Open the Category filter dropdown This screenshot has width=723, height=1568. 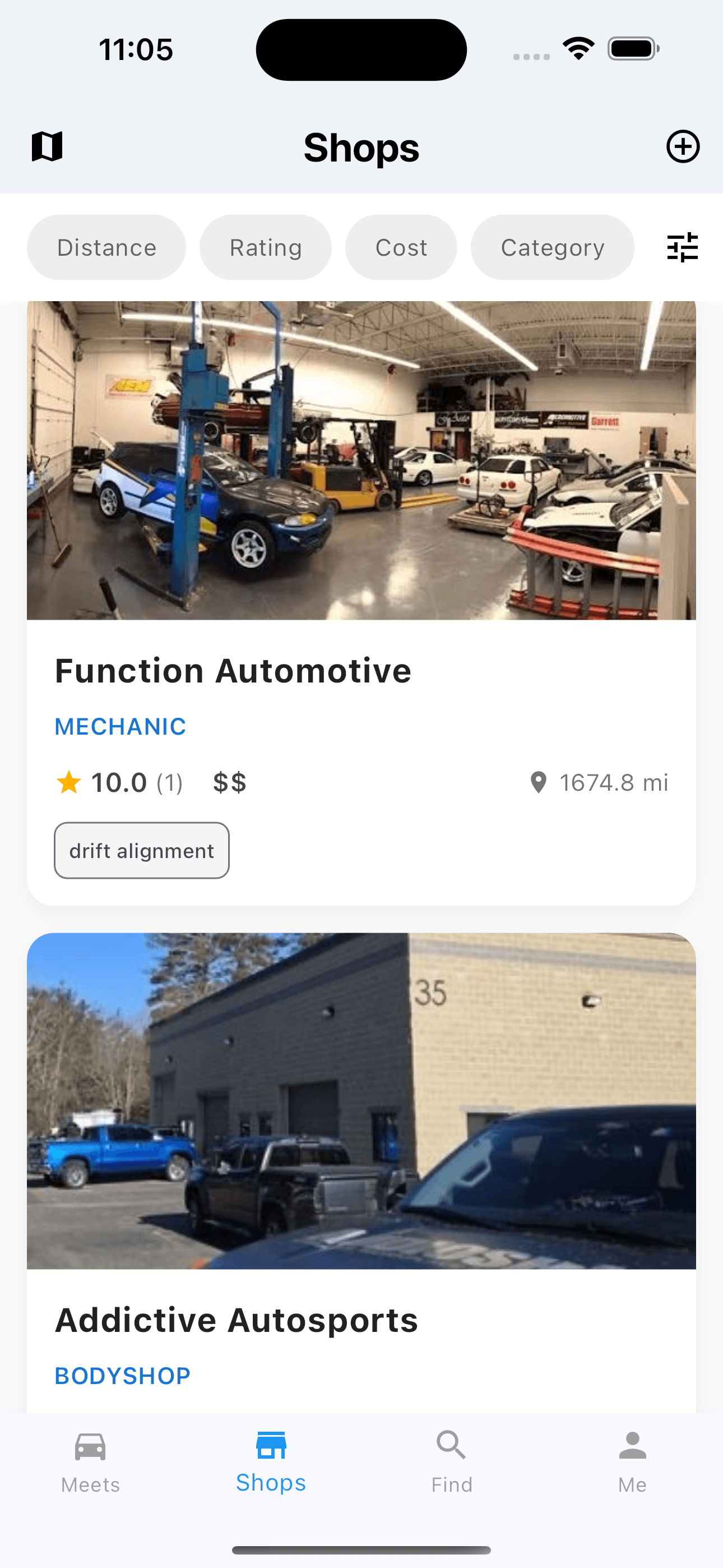[x=552, y=247]
